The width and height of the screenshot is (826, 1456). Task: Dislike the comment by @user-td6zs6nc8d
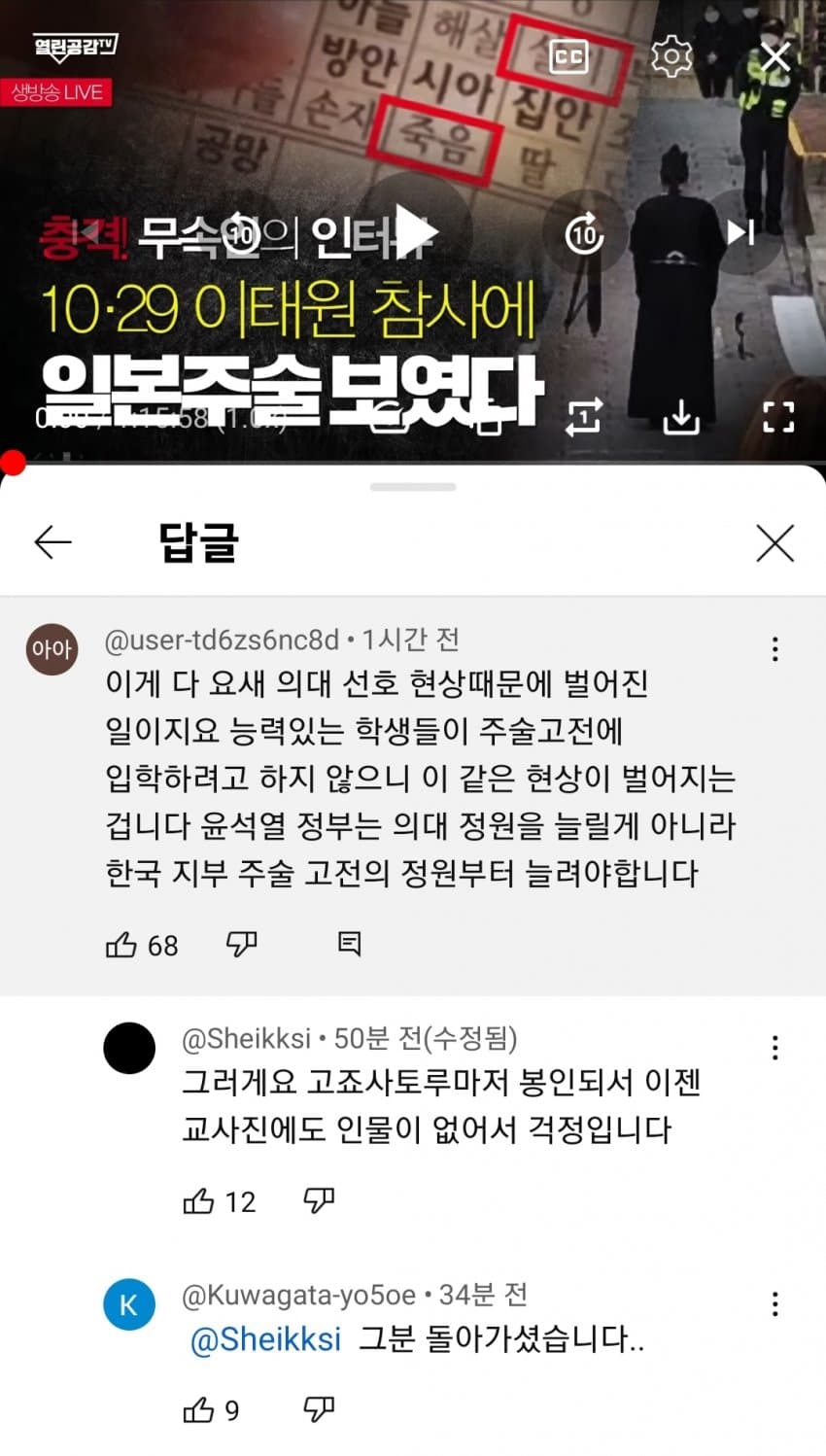(242, 945)
